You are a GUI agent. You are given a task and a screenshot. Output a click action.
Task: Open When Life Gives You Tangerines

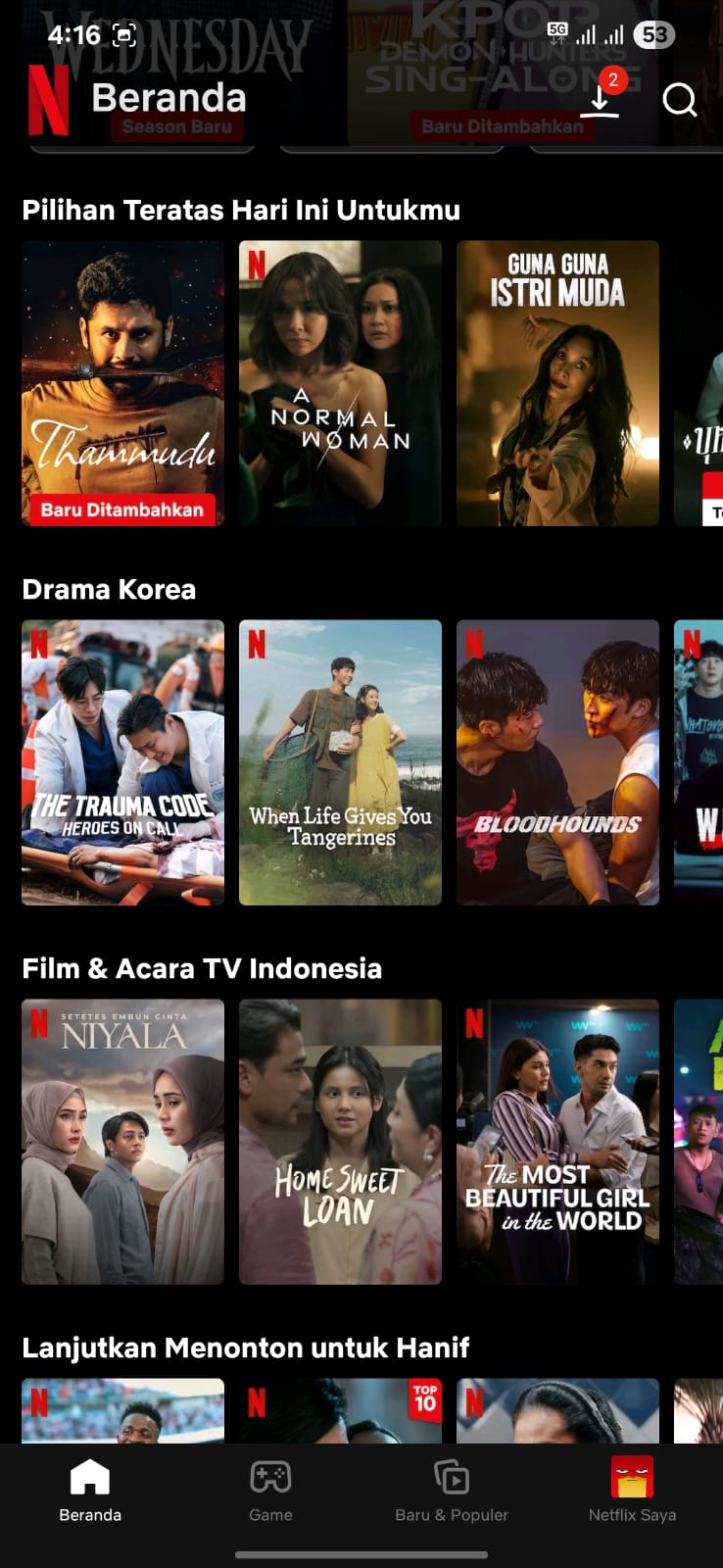340,762
